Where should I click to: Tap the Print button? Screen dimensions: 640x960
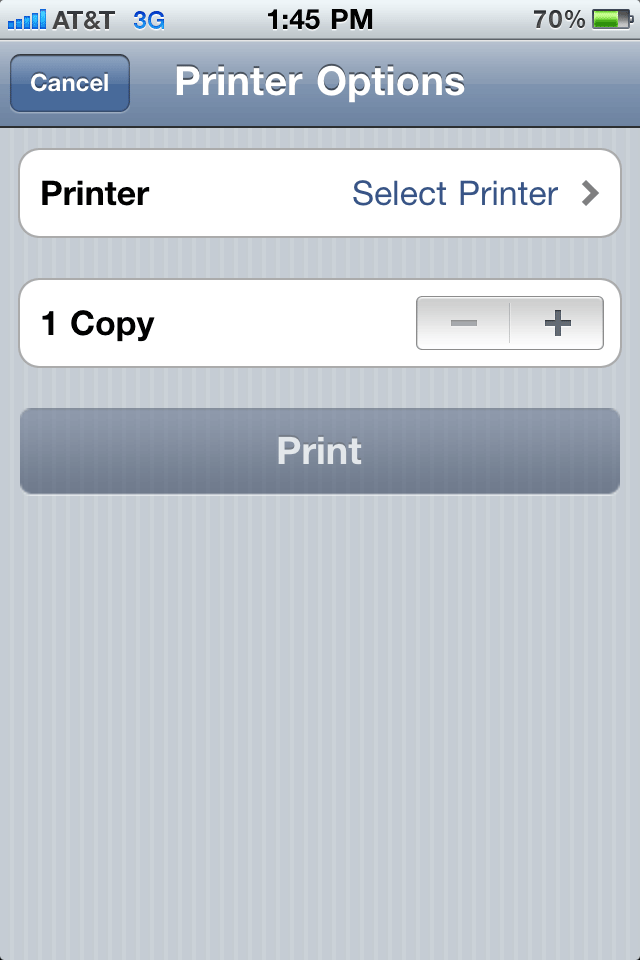pos(320,451)
